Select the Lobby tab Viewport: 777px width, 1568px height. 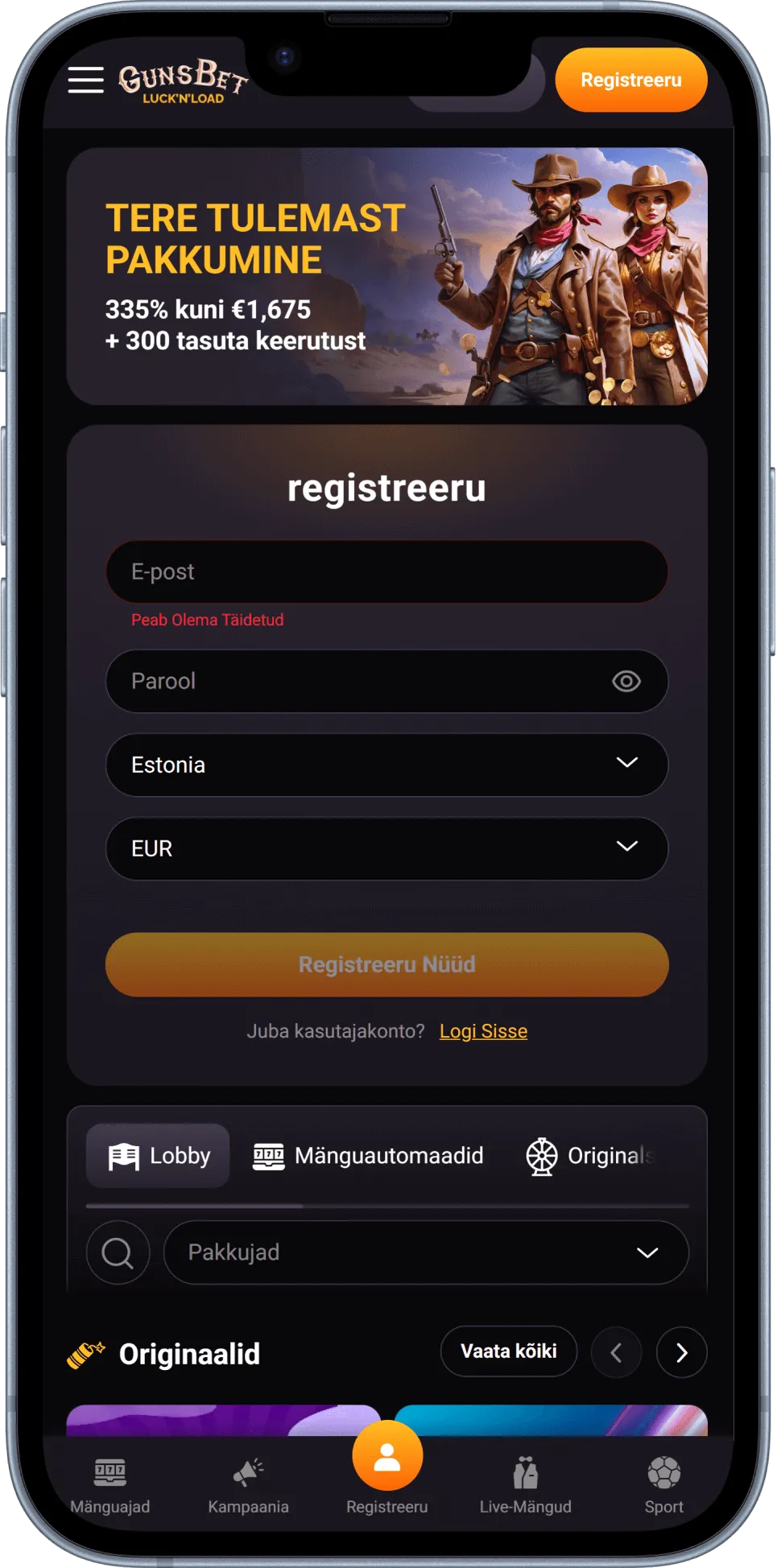click(159, 1156)
